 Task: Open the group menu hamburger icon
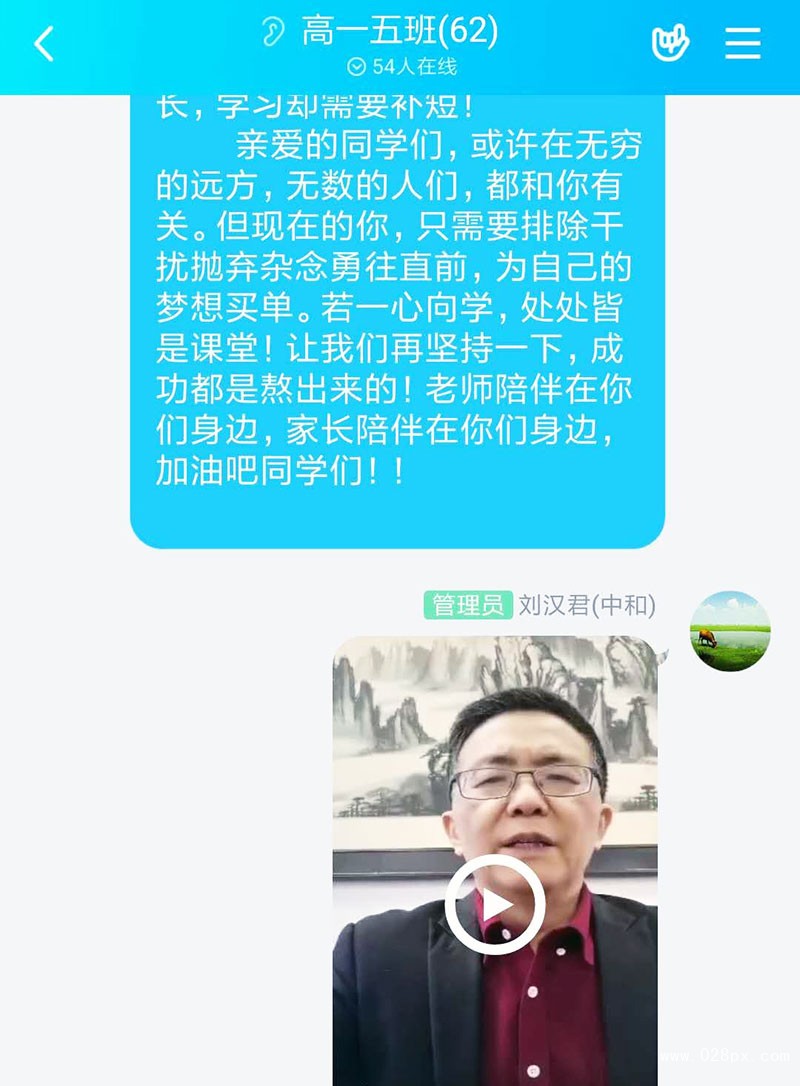[742, 43]
